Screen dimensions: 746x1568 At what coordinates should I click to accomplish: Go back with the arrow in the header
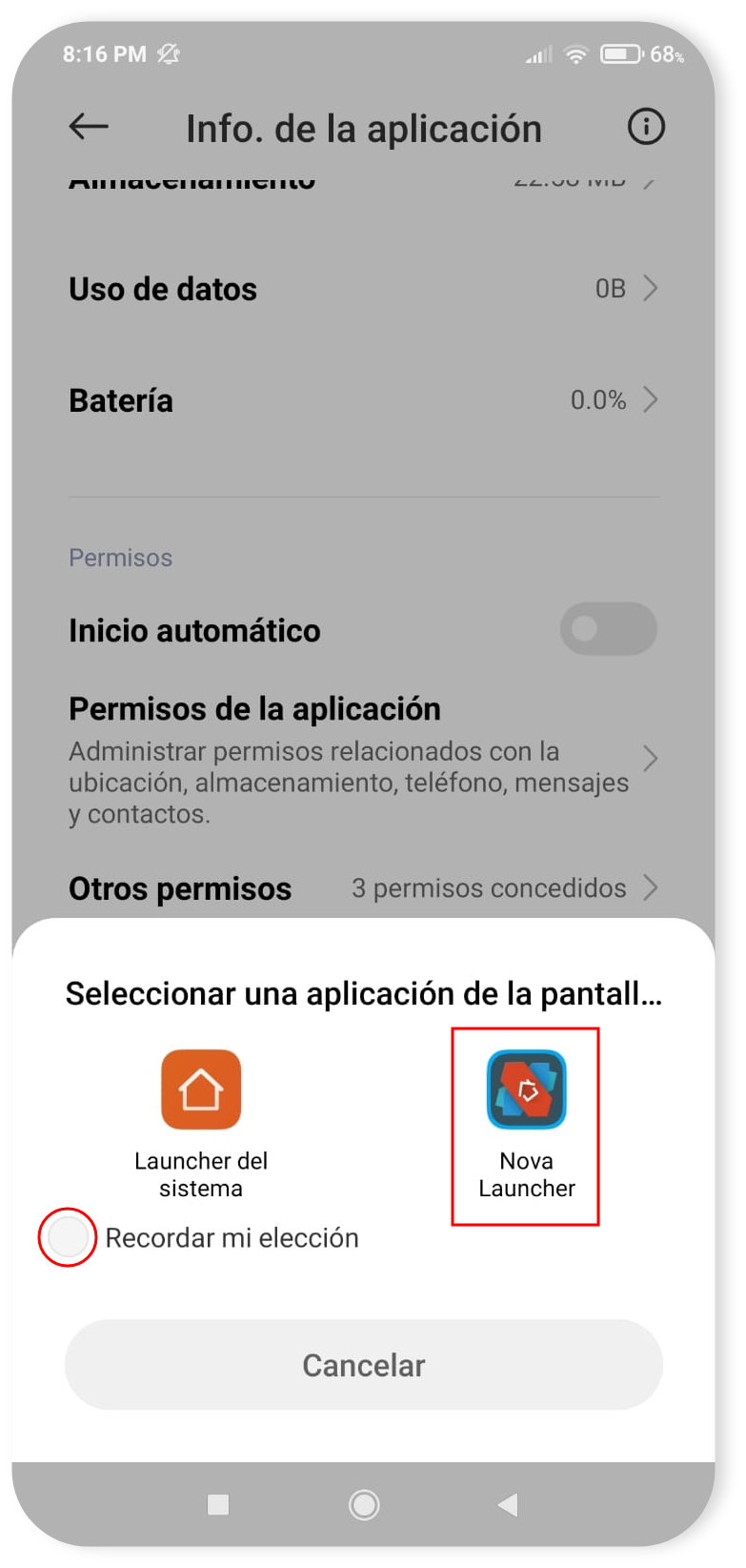point(89,127)
